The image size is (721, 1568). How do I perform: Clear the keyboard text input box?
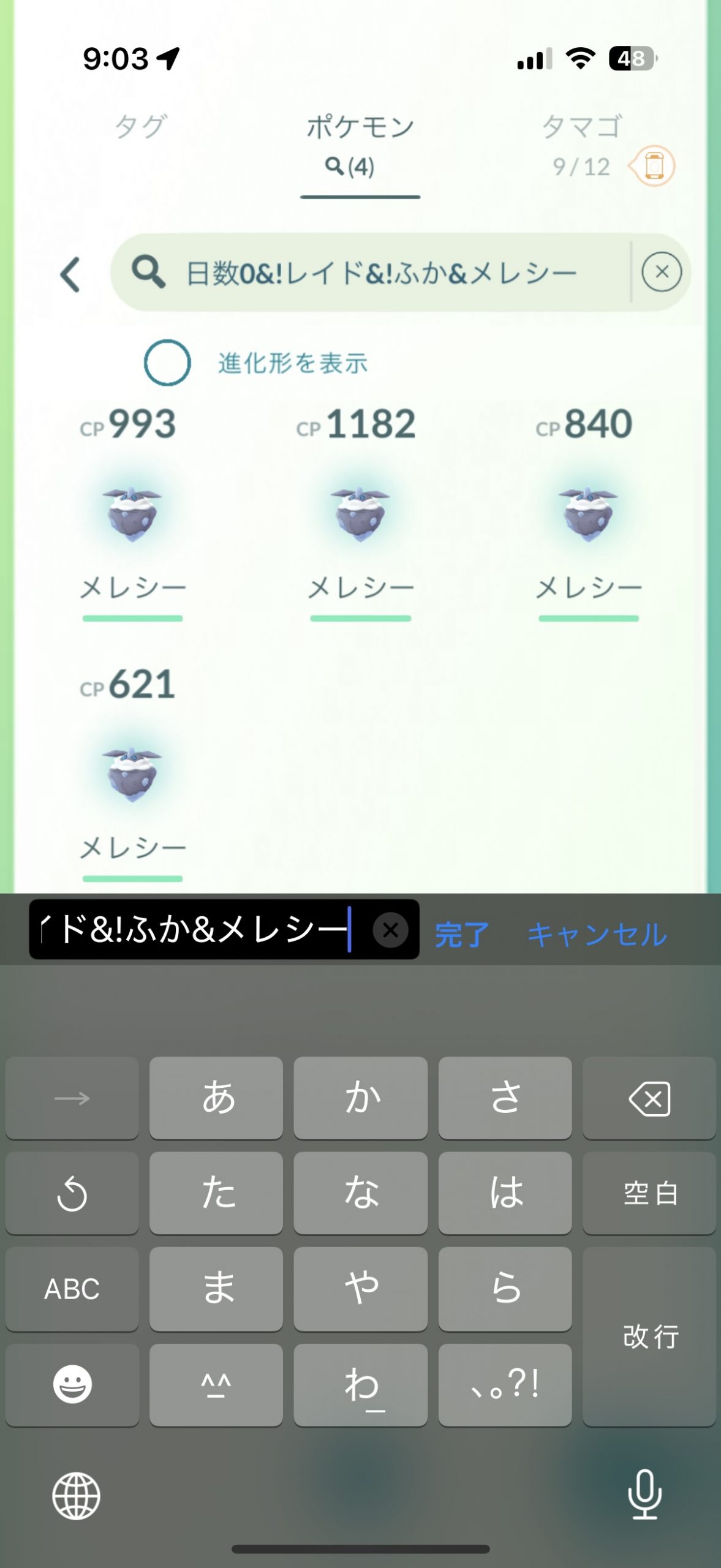coord(390,930)
